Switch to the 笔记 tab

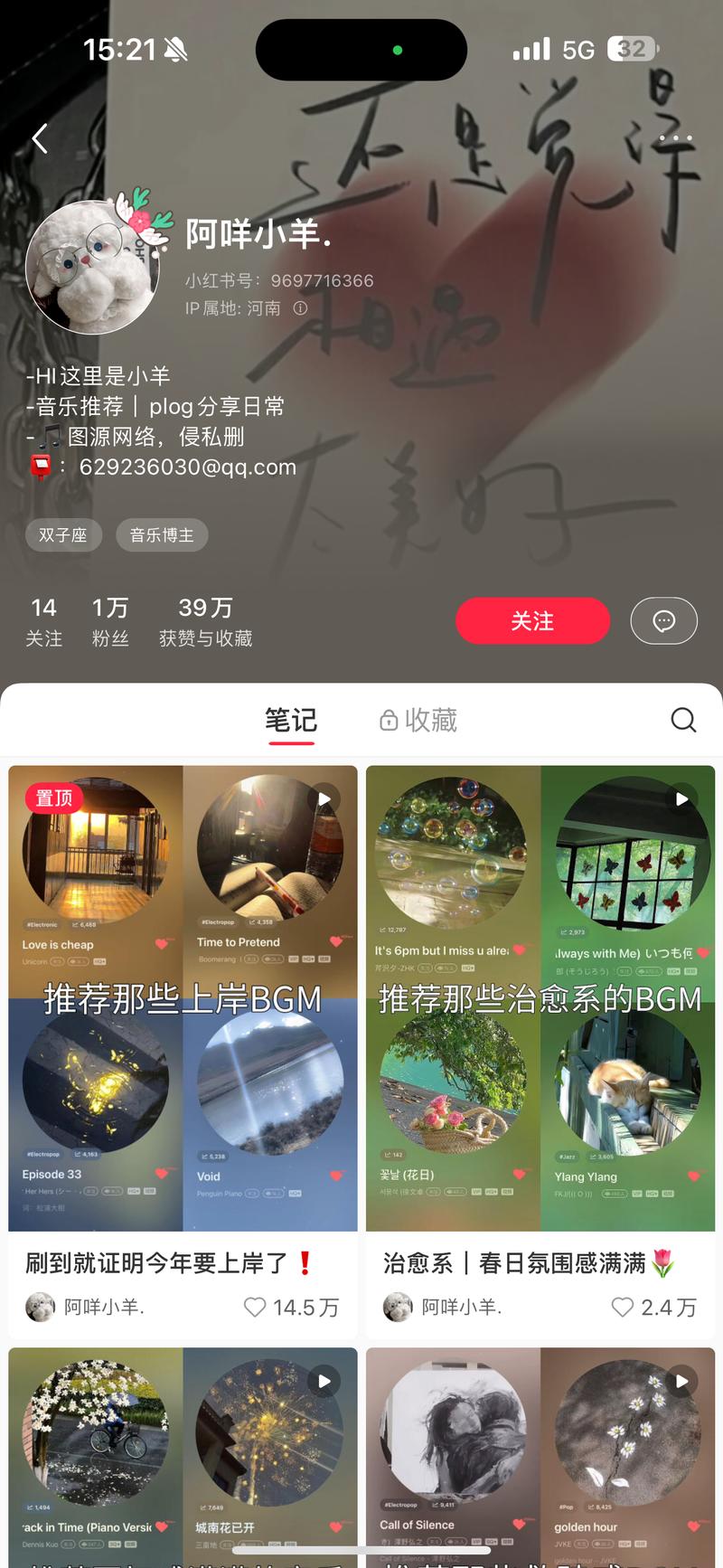tap(292, 720)
